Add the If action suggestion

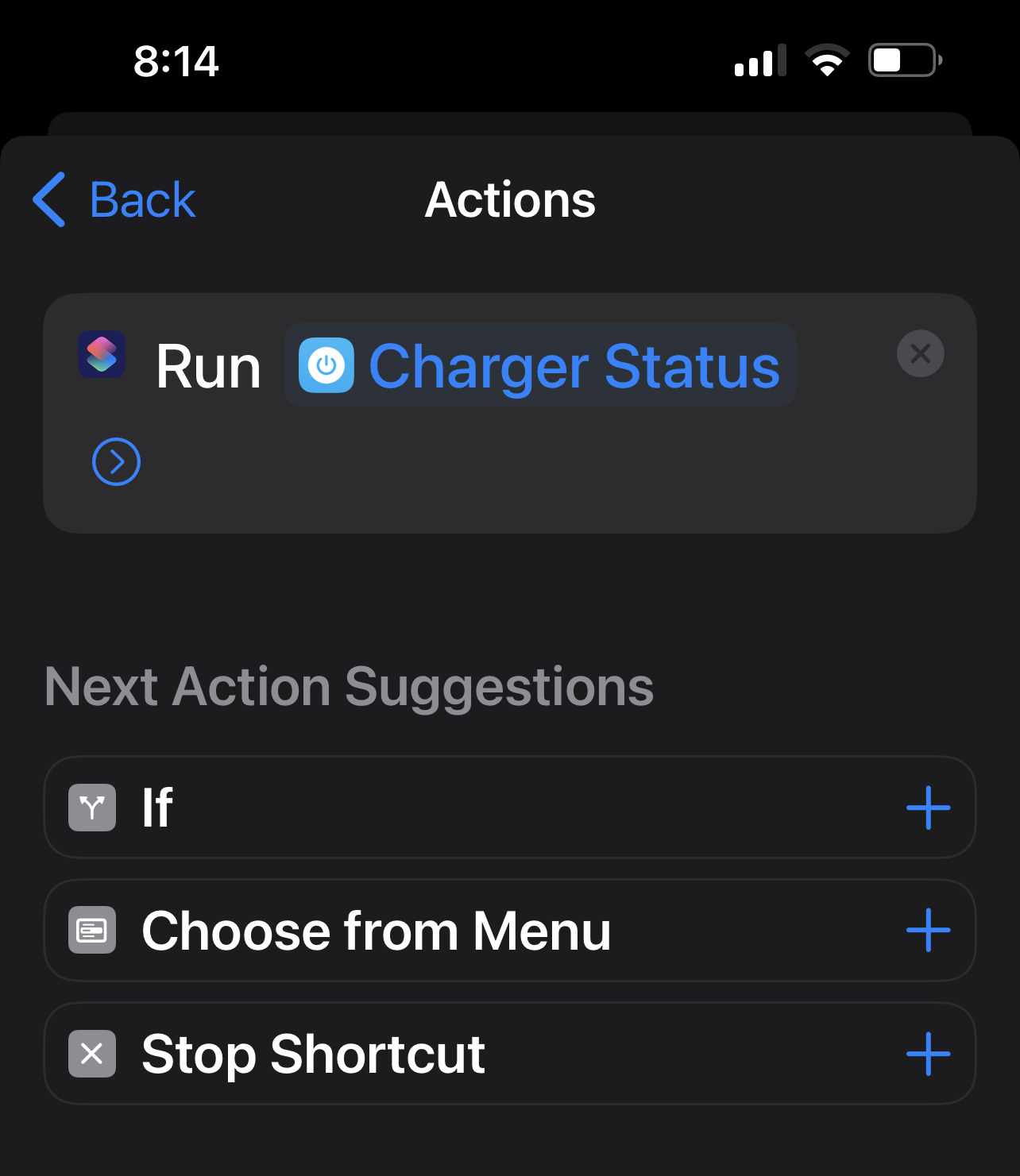click(928, 808)
